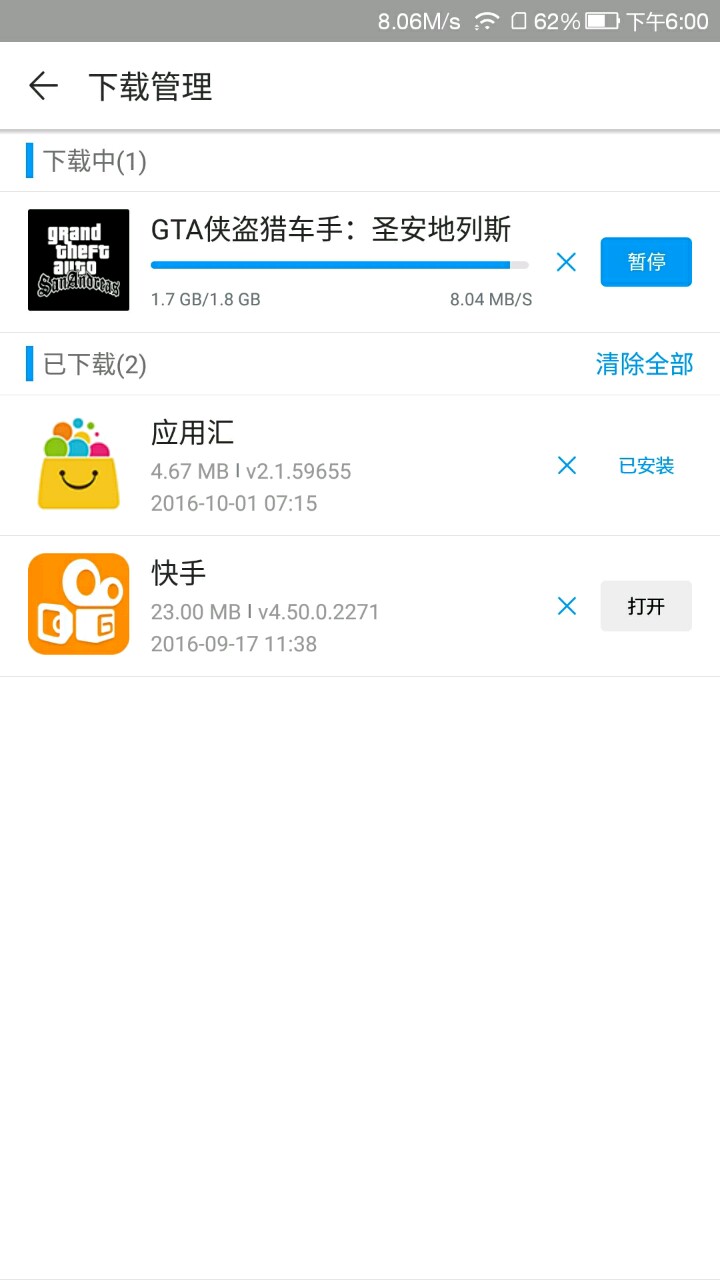Tap the 已安装 button for 应用汇
Viewport: 720px width, 1280px height.
click(x=646, y=465)
